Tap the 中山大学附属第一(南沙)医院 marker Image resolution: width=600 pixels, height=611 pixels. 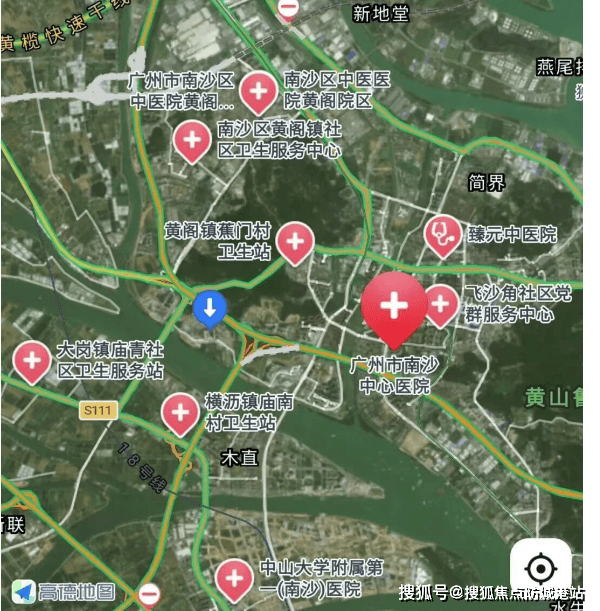(234, 578)
